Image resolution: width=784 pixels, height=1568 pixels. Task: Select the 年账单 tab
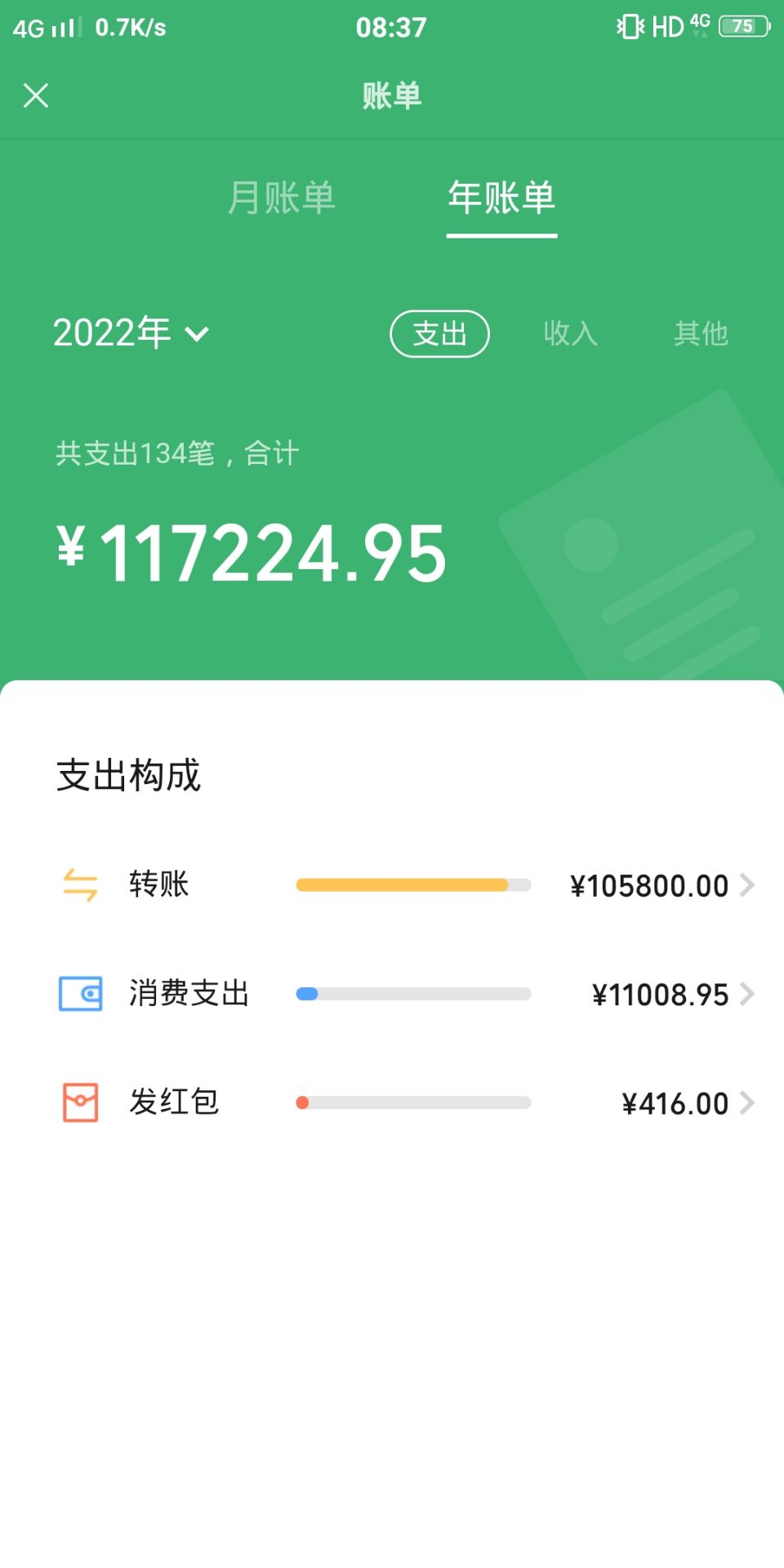pyautogui.click(x=501, y=198)
